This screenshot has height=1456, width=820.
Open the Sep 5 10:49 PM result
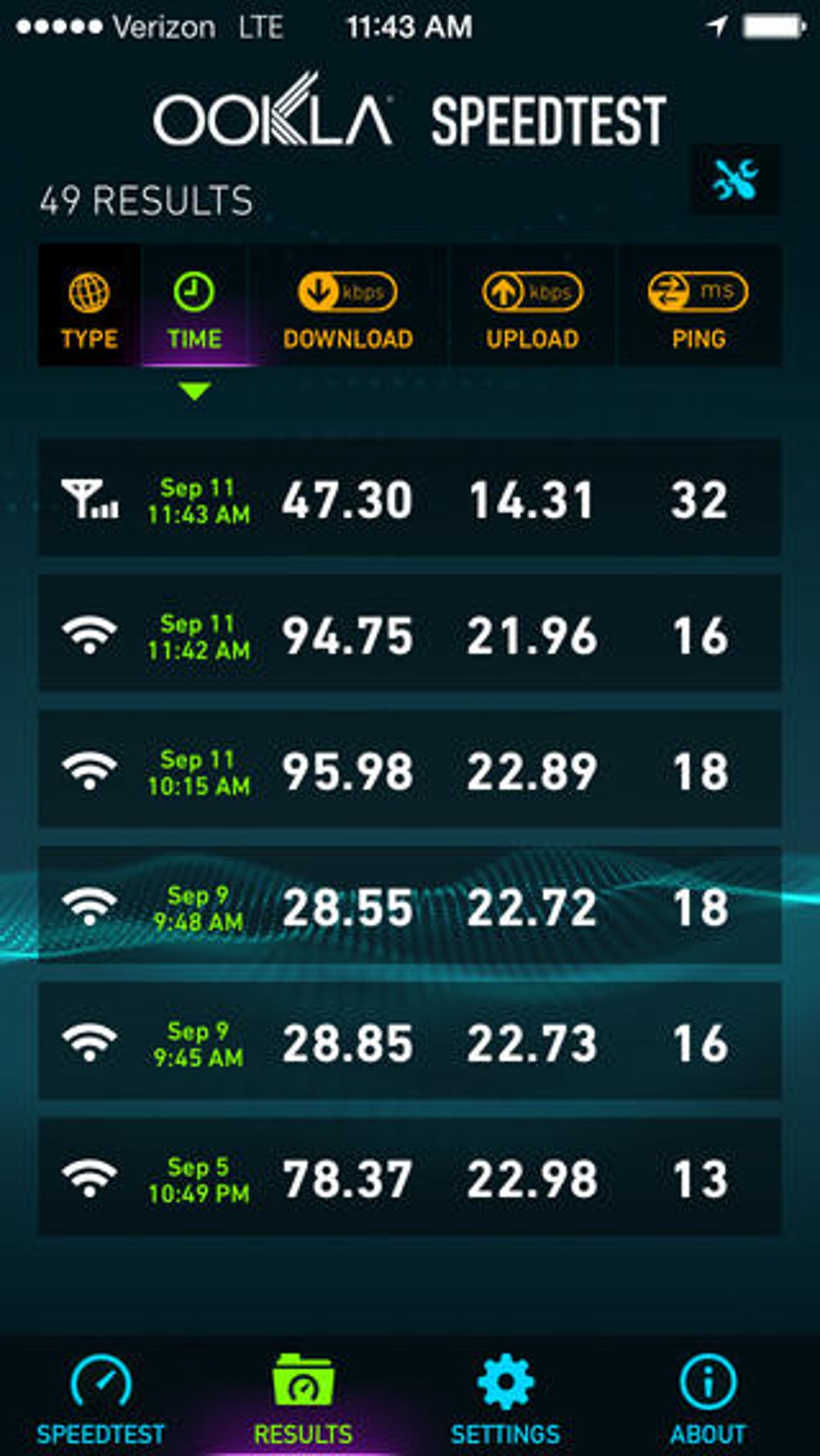pos(410,1178)
